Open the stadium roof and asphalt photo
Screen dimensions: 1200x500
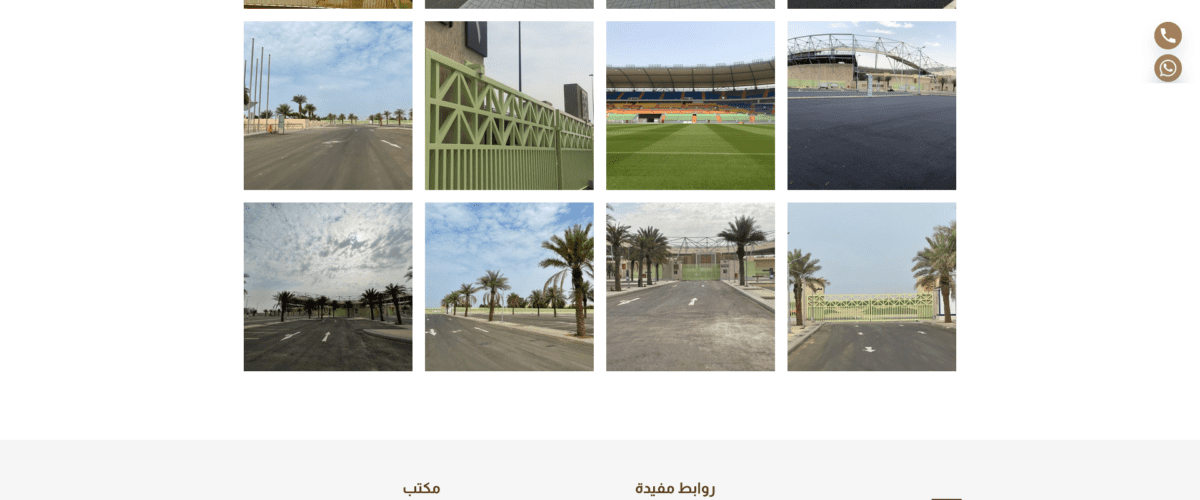(x=871, y=106)
